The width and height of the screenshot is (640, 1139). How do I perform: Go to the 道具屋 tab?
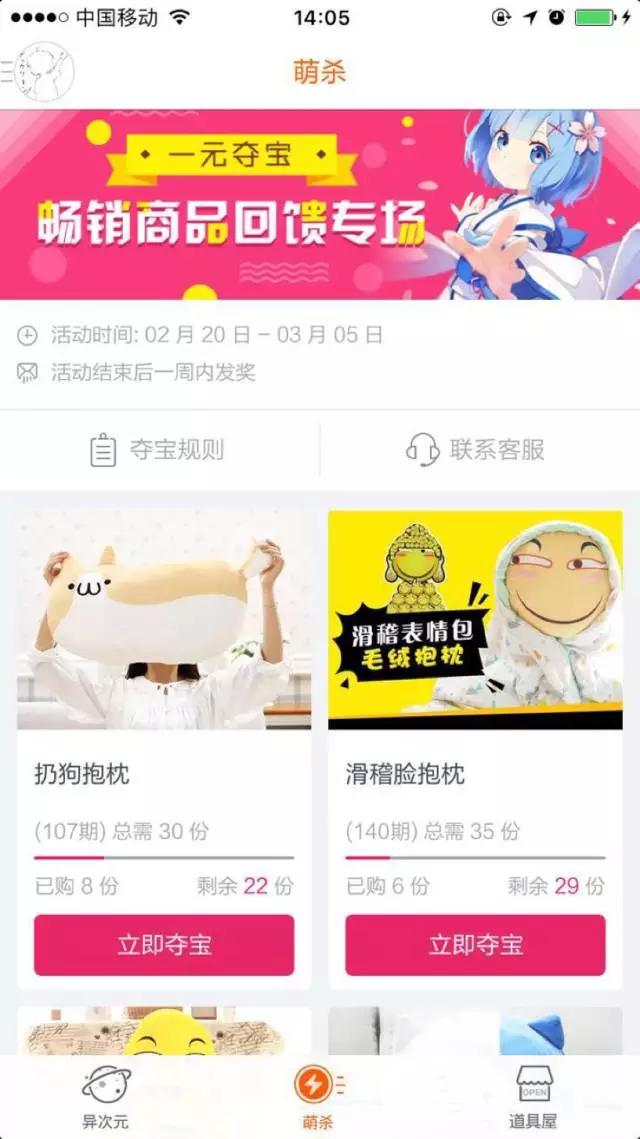pos(532,1097)
